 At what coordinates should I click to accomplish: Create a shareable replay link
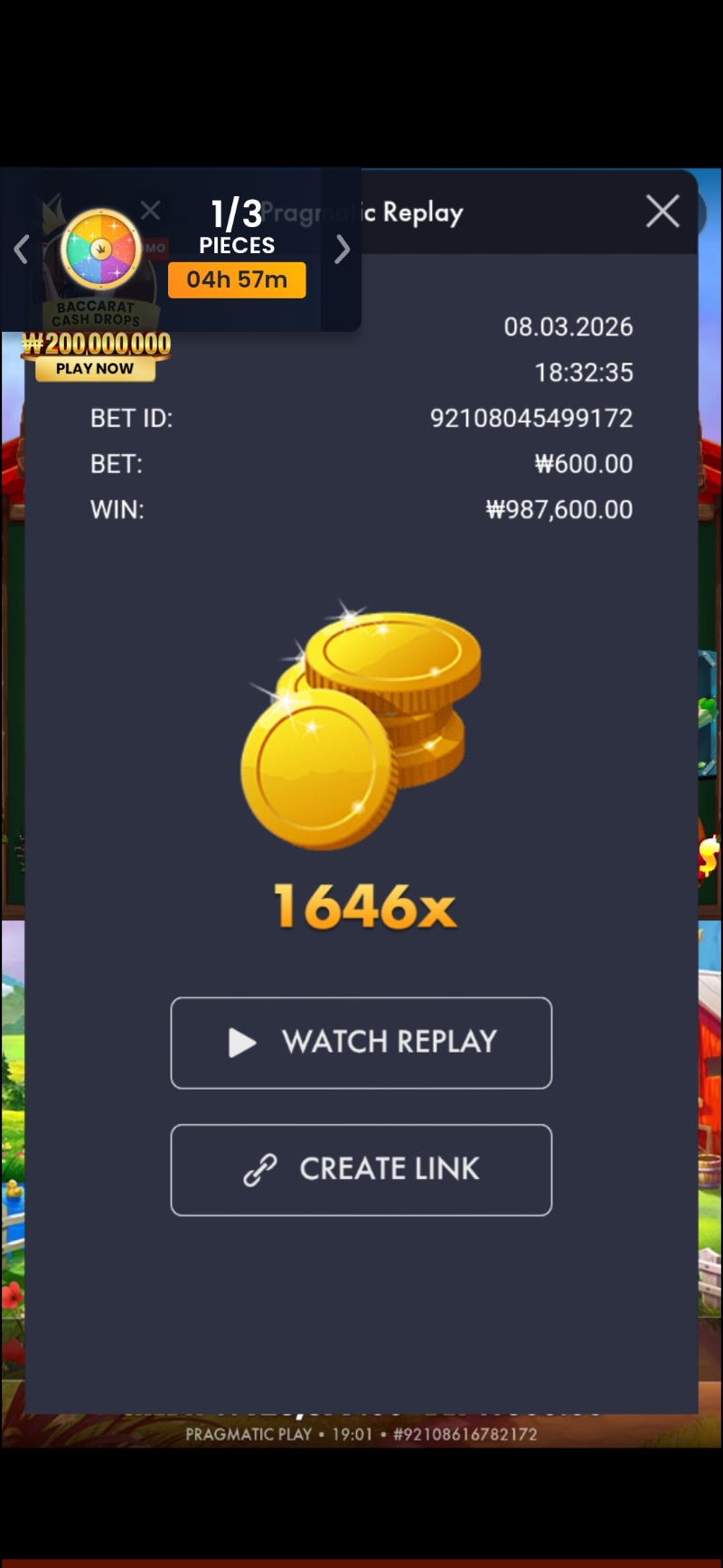(361, 1169)
